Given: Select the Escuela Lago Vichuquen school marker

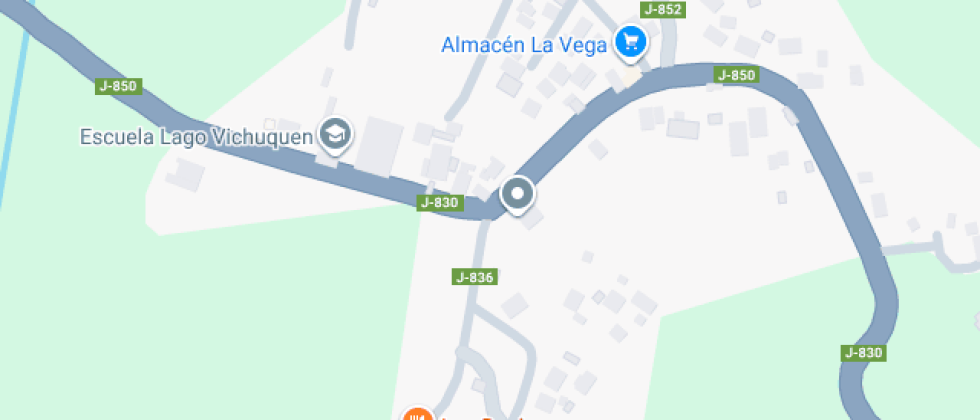Looking at the screenshot, I should pos(335,133).
